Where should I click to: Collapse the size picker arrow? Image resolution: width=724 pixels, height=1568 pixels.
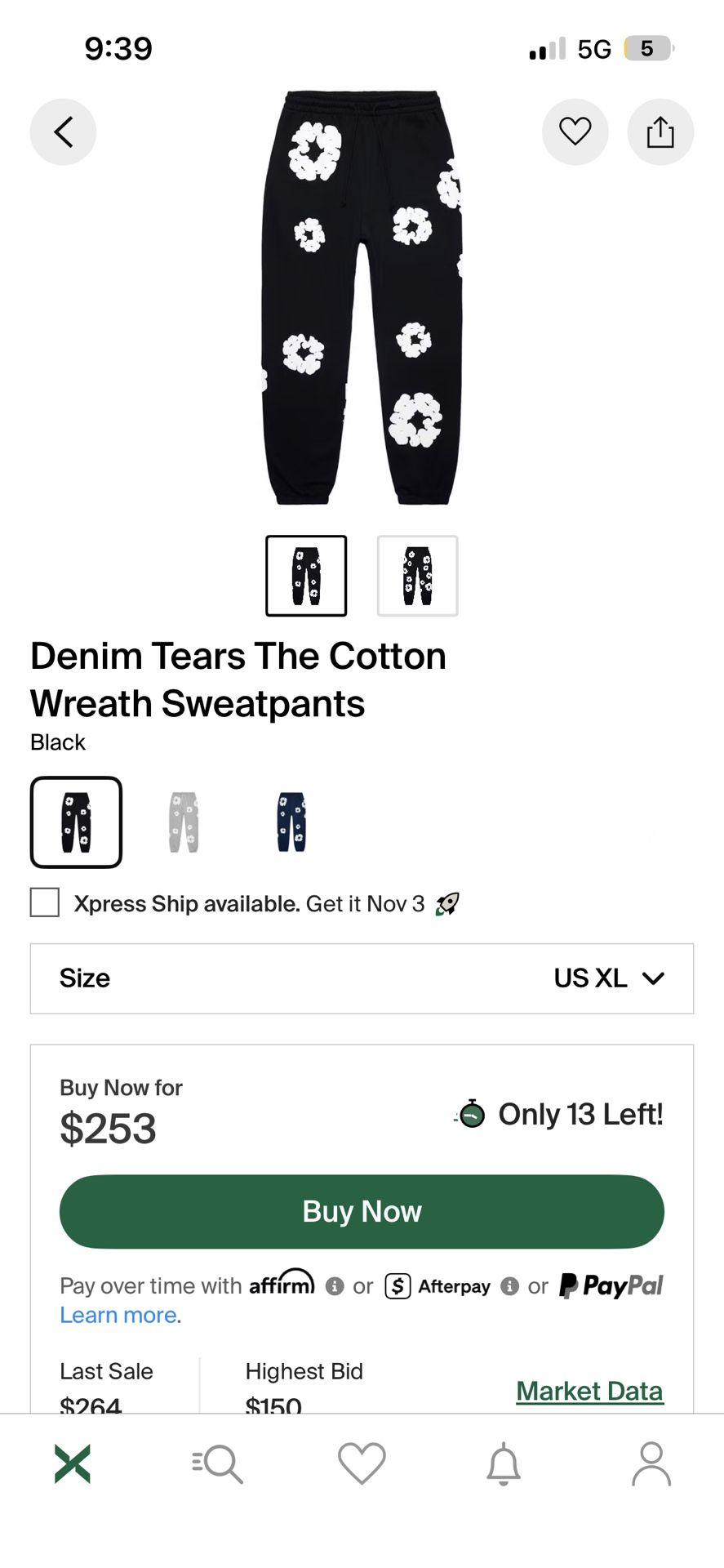[652, 978]
